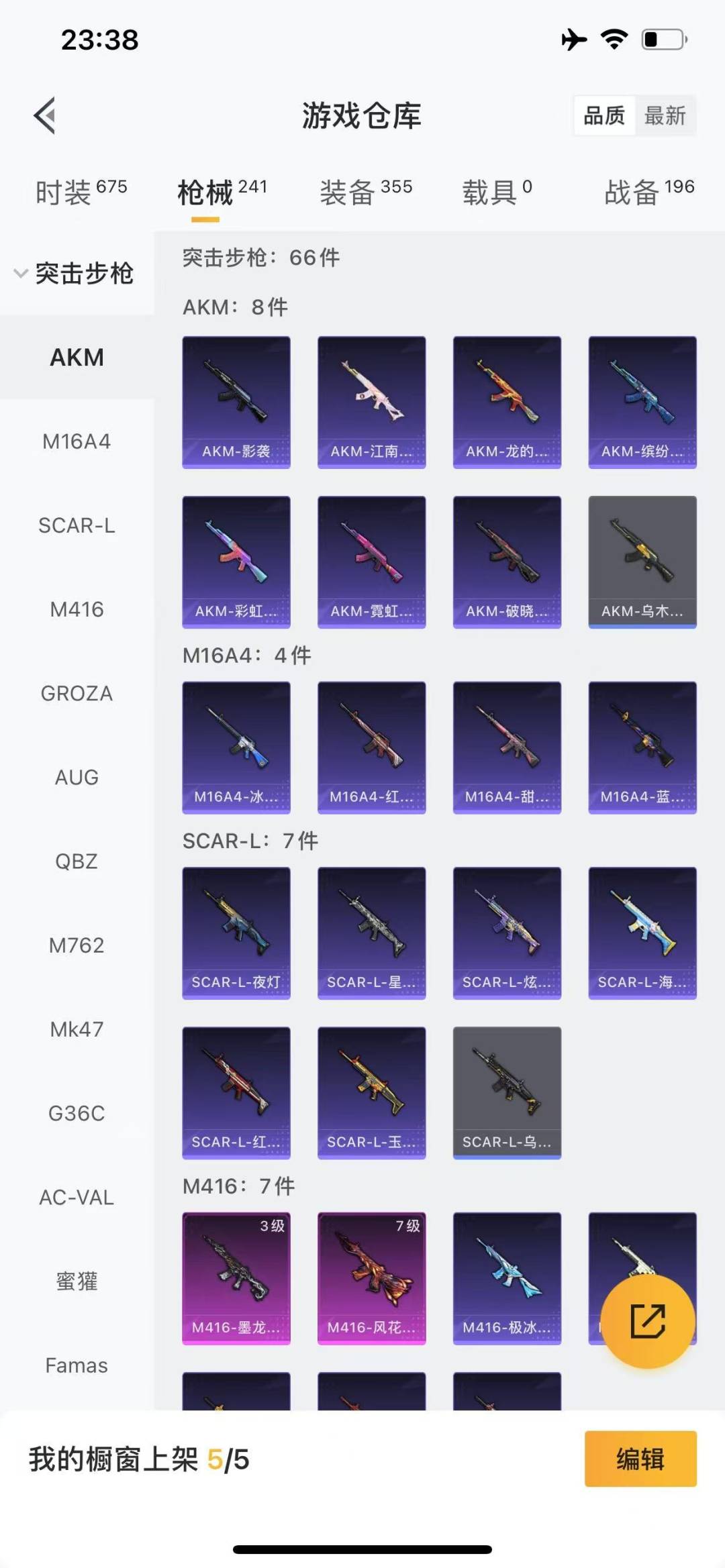The image size is (725, 1568).
Task: Tap the orange floating share button
Action: pyautogui.click(x=647, y=1321)
